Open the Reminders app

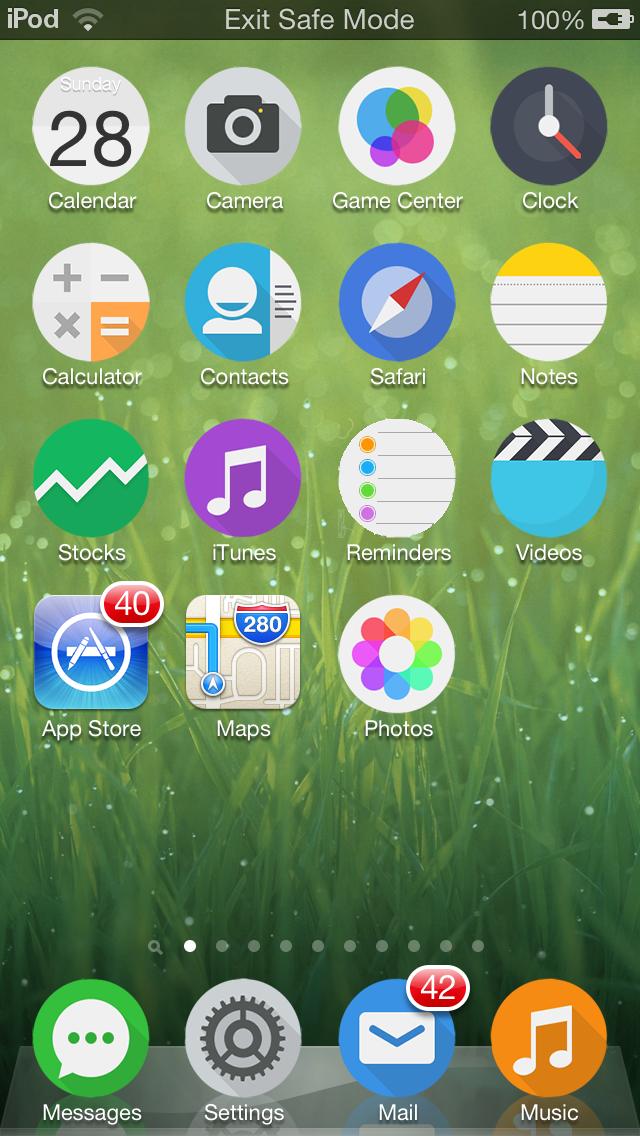(397, 479)
